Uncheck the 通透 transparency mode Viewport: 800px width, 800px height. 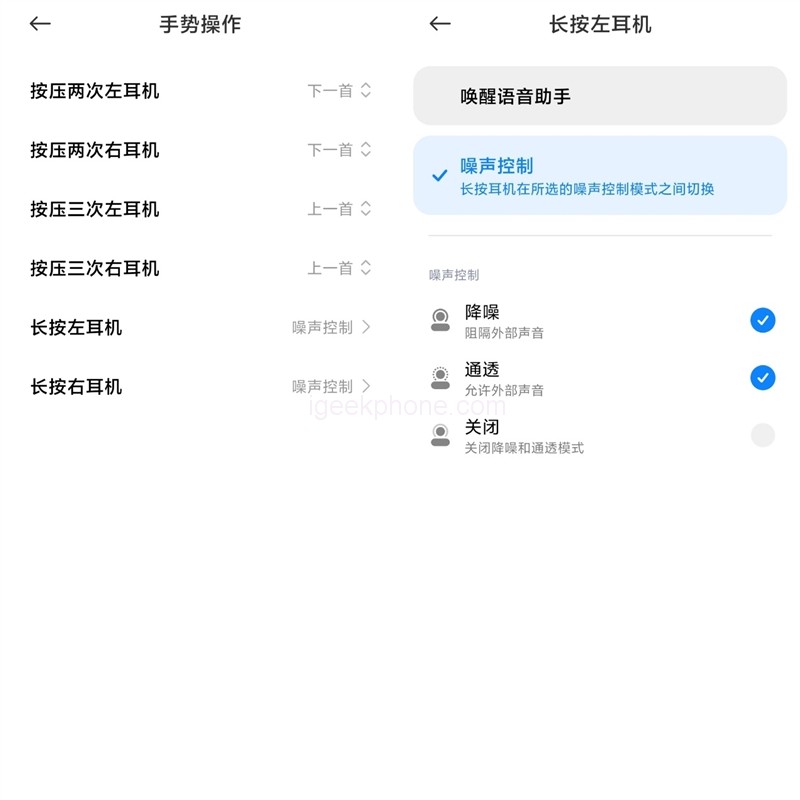[x=762, y=377]
